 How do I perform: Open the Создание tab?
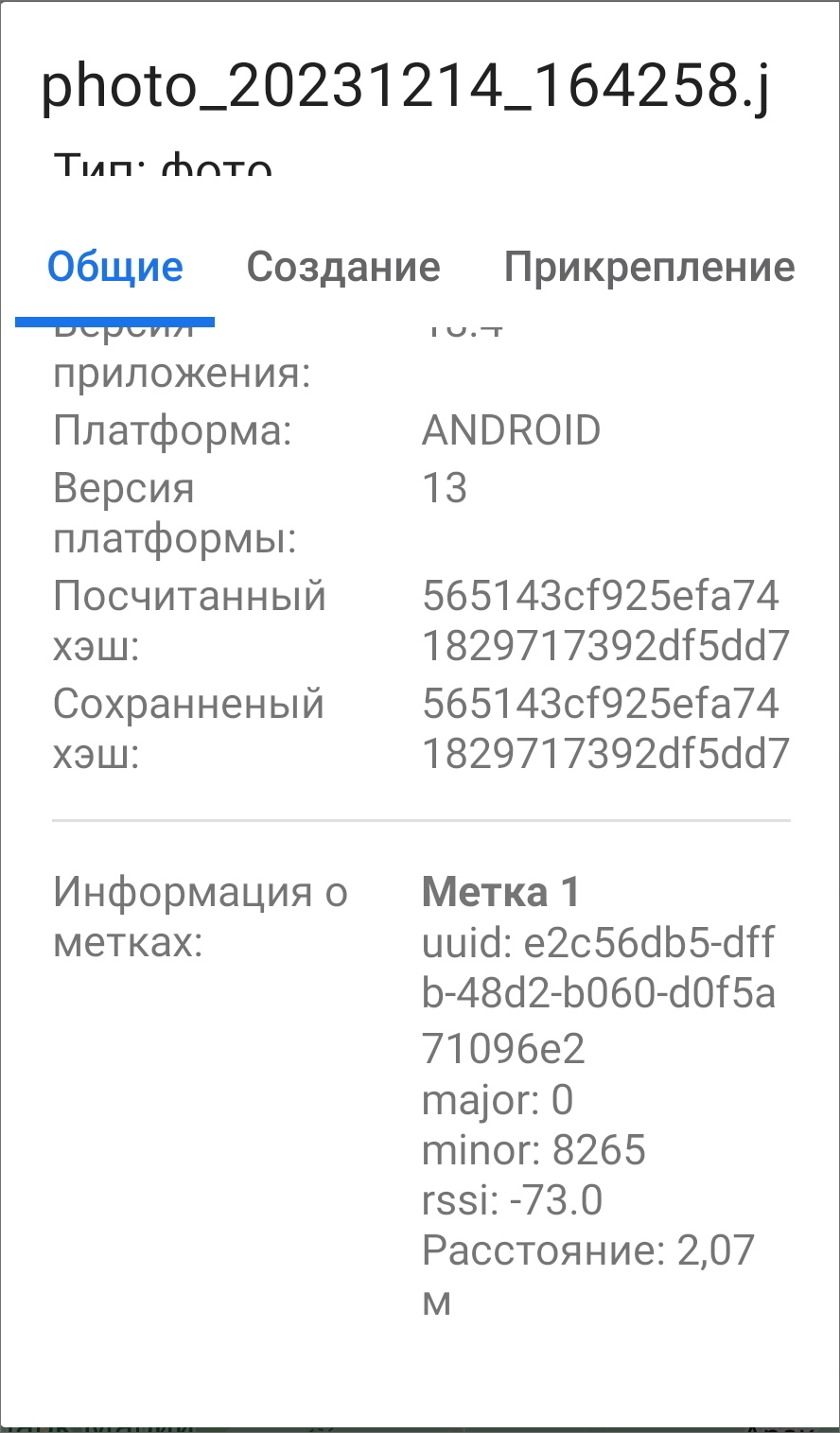(343, 268)
